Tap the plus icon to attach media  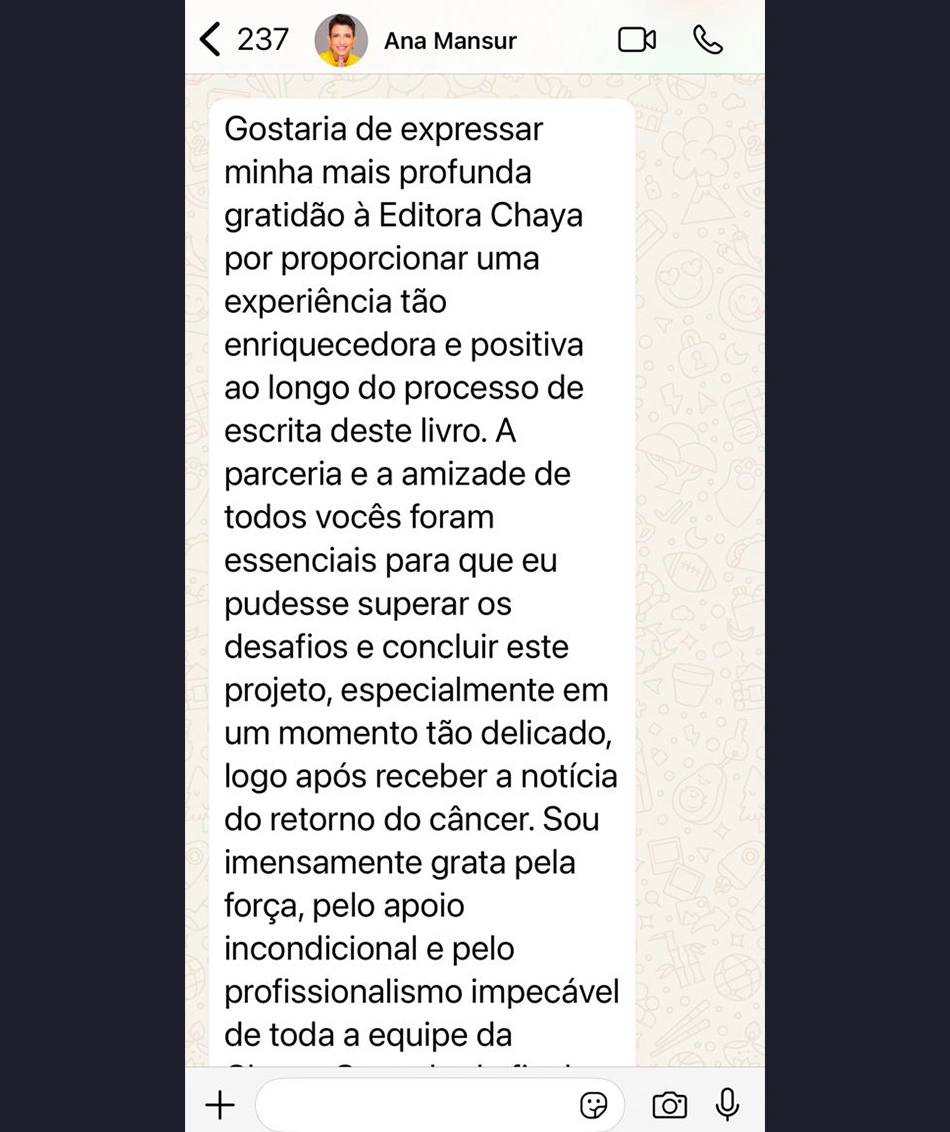[x=220, y=1104]
